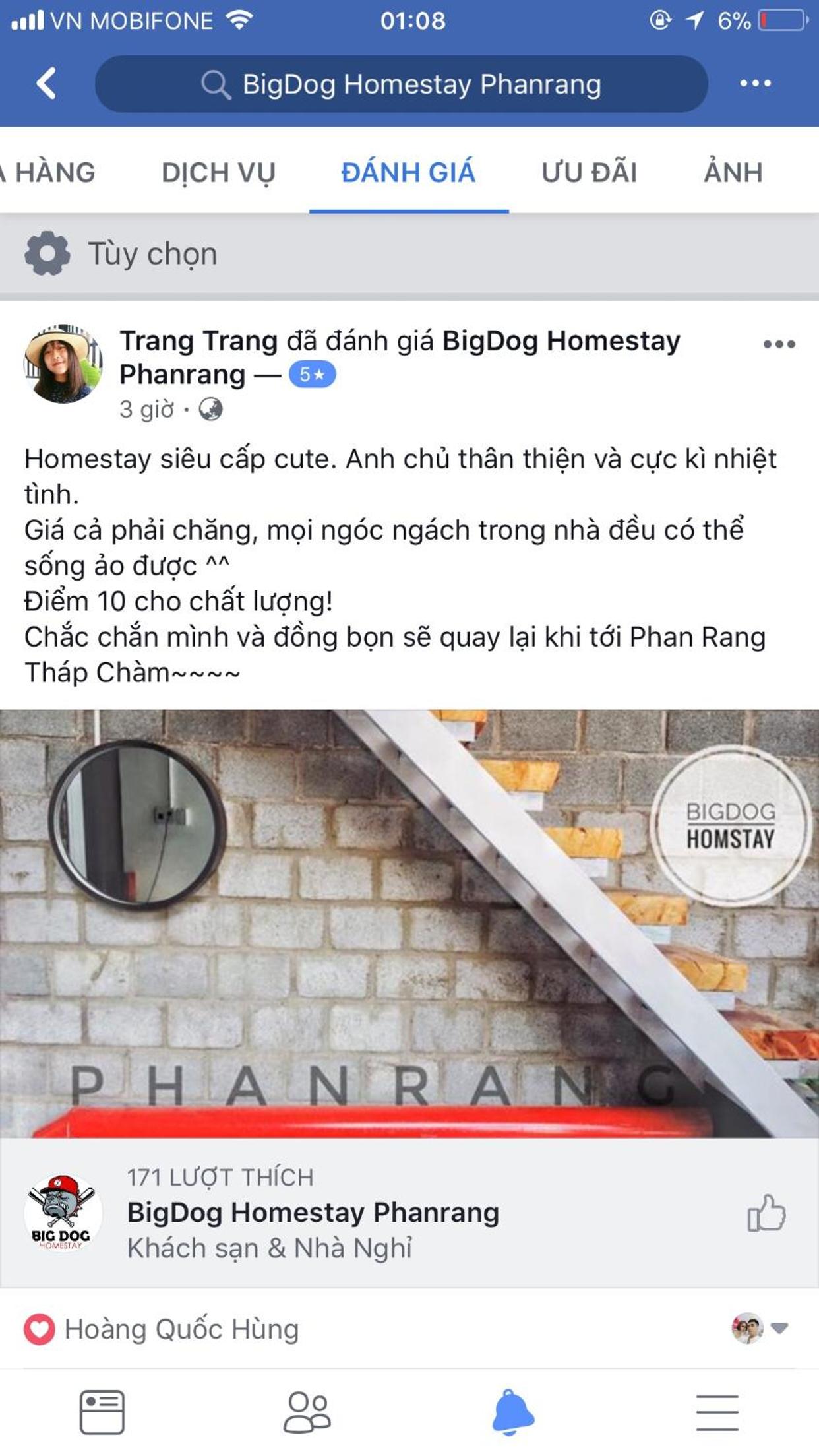819x1456 pixels.
Task: Go to the News Feed tab
Action: pos(102,1412)
